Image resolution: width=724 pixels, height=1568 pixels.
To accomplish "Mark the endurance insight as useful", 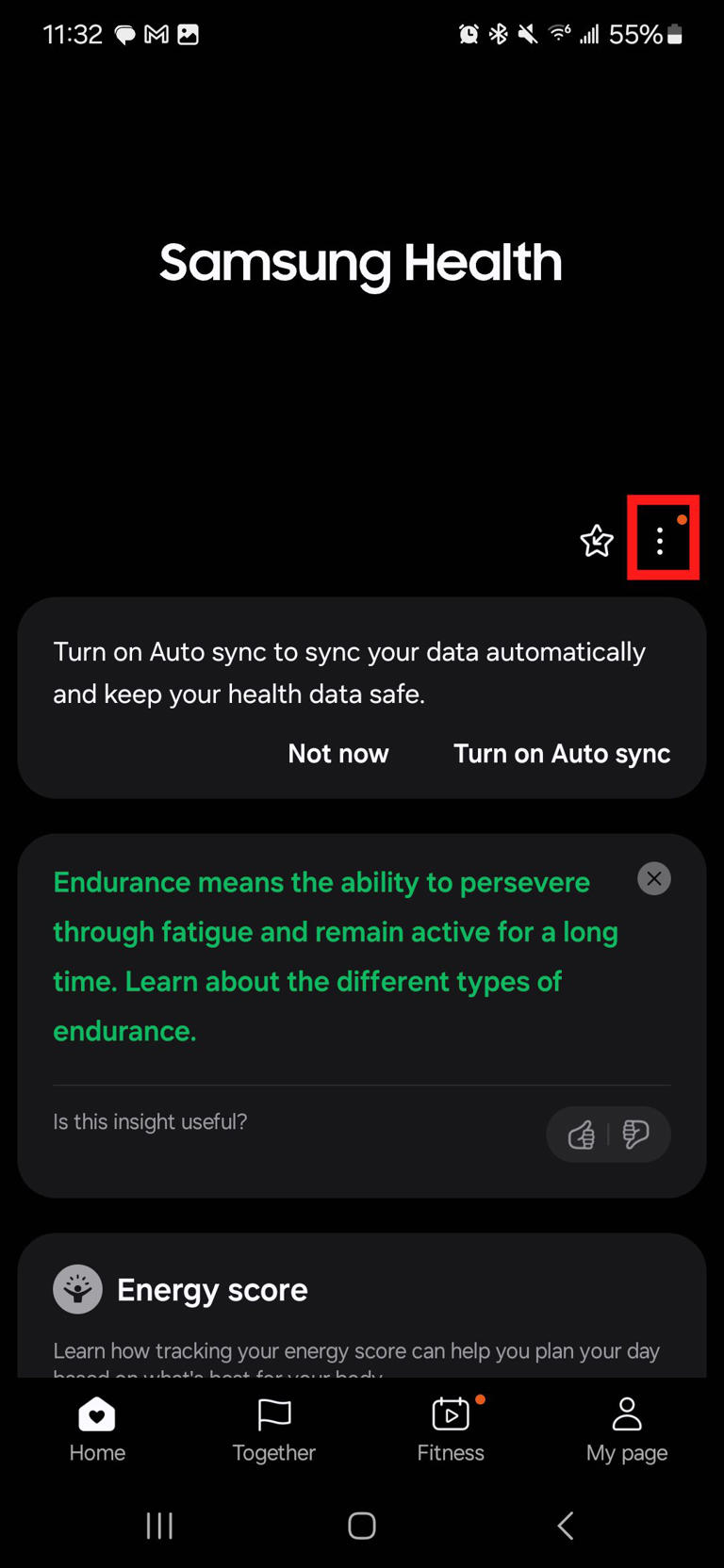I will (583, 1135).
